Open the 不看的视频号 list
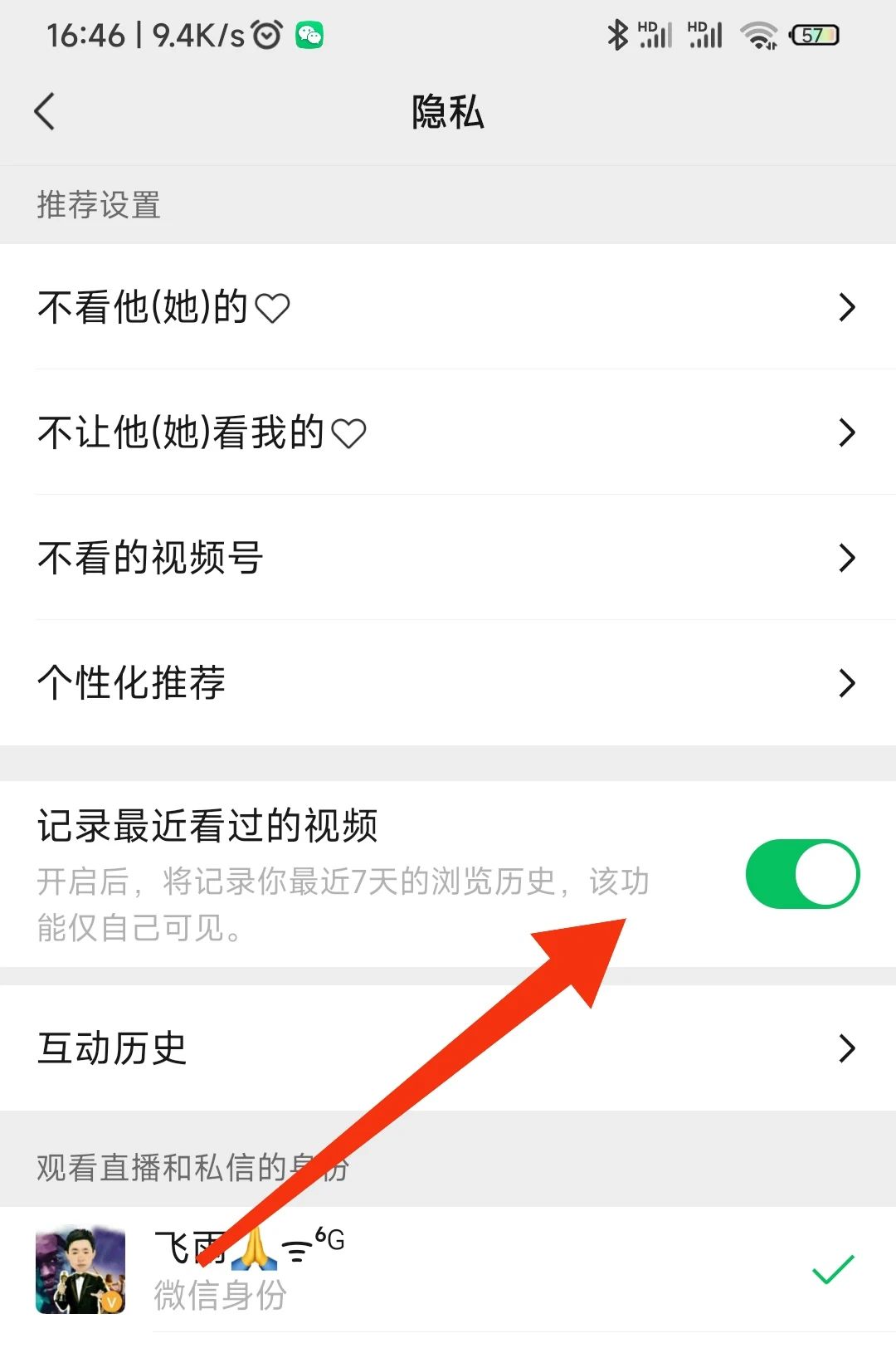The height and width of the screenshot is (1348, 896). point(448,558)
